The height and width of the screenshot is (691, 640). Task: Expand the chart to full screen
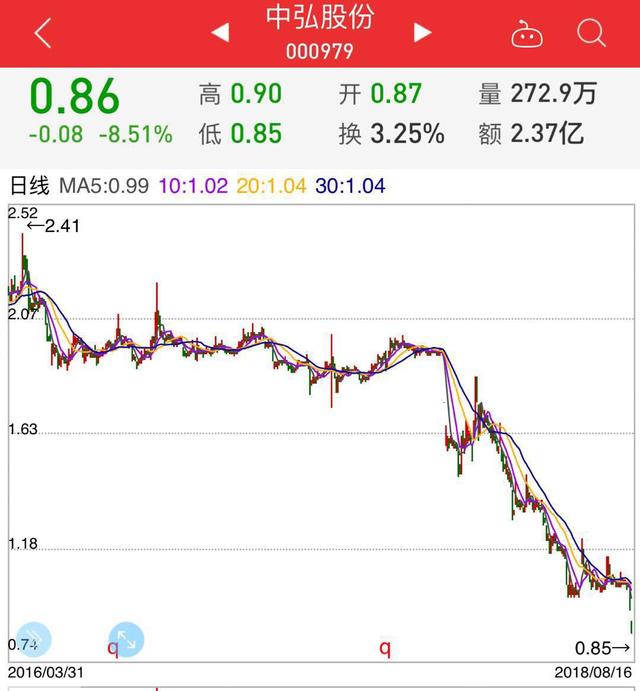[127, 639]
